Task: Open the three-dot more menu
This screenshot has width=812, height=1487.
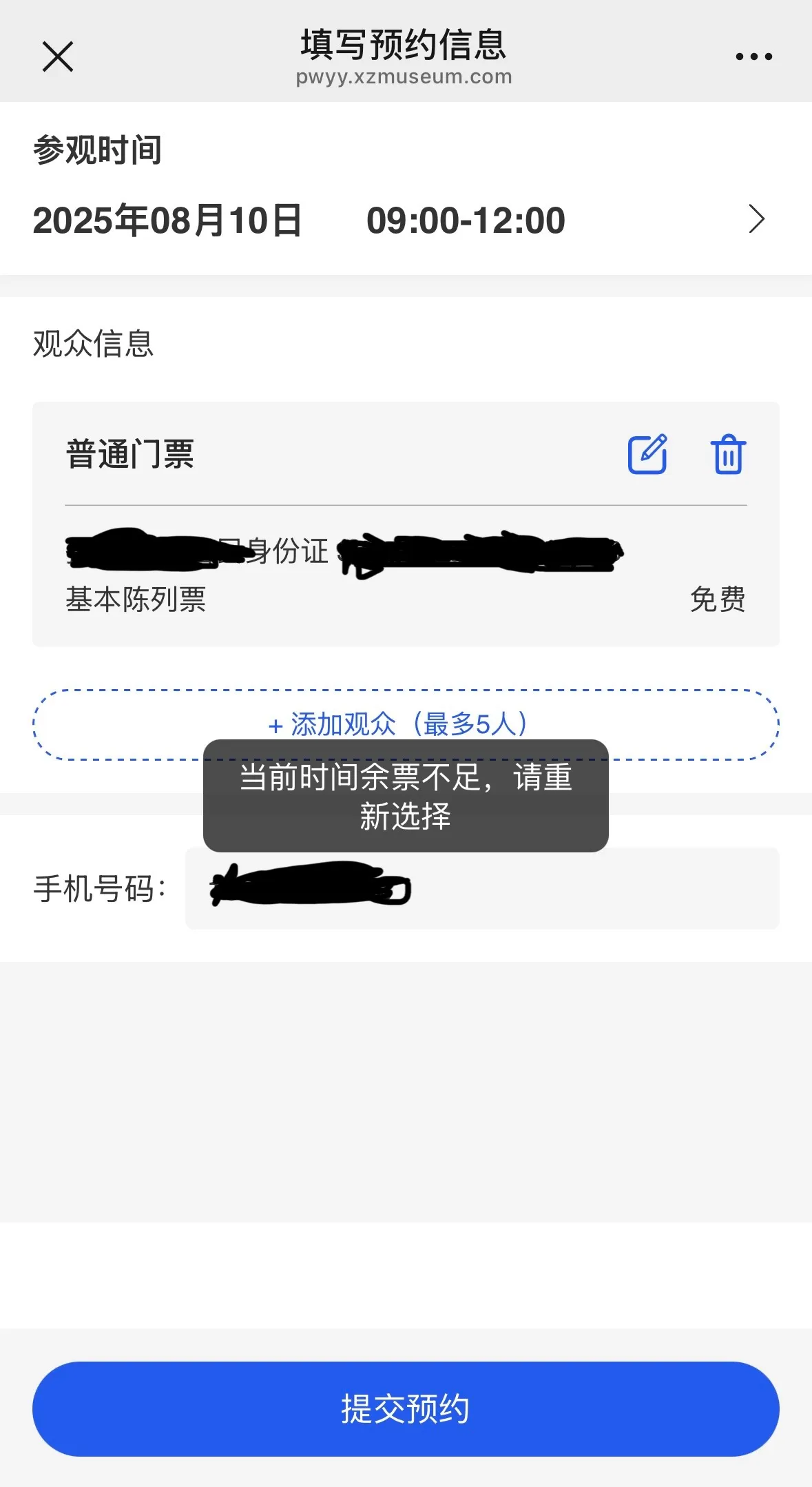Action: pyautogui.click(x=753, y=57)
